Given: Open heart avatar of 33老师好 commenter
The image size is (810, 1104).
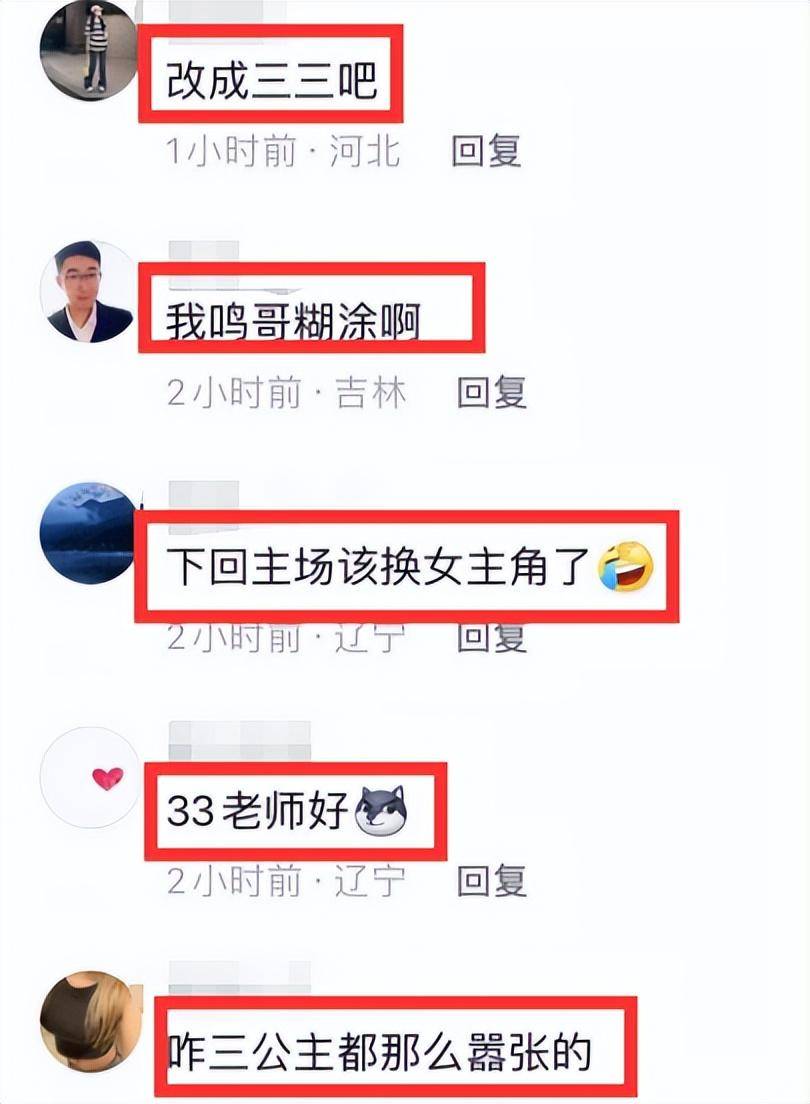Looking at the screenshot, I should (x=90, y=777).
